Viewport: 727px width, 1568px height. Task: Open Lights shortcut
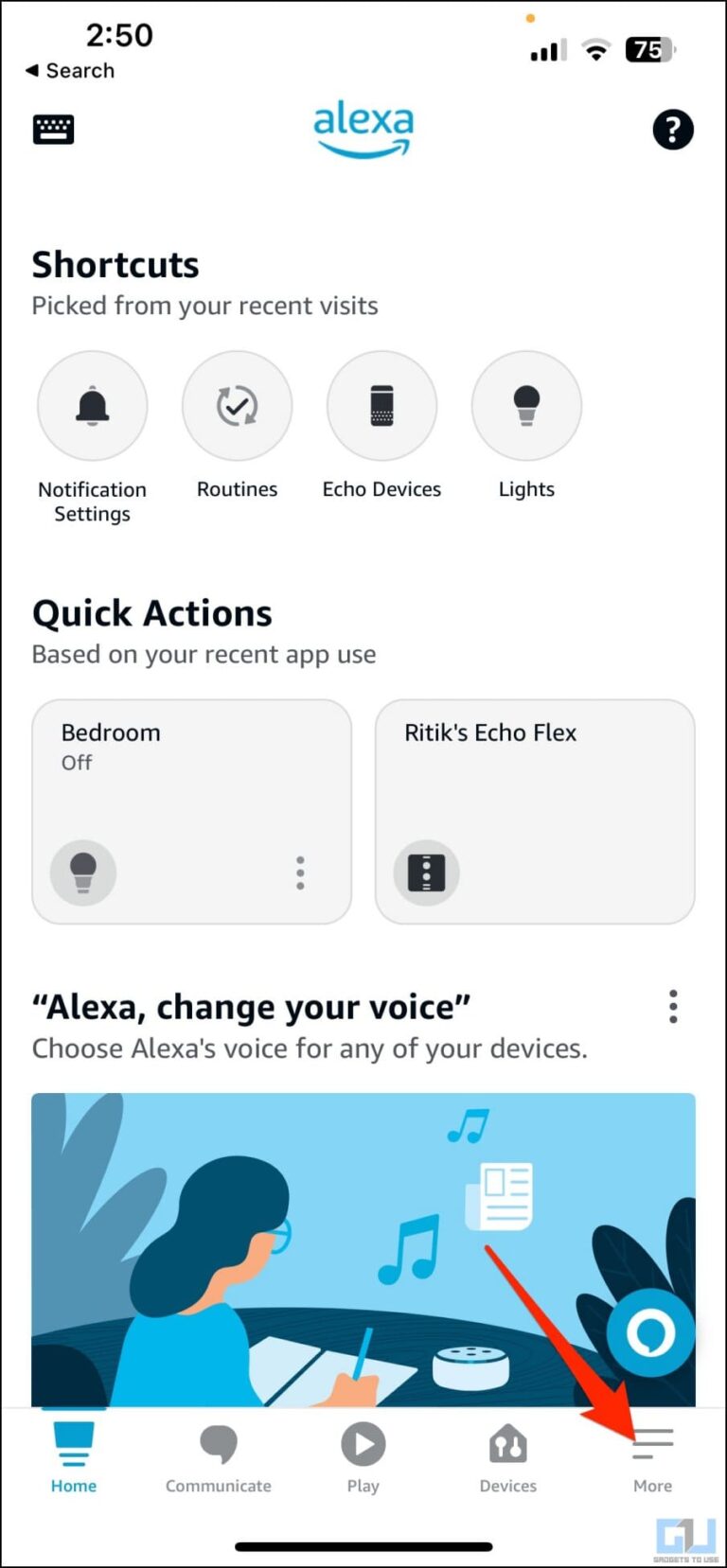tap(526, 405)
